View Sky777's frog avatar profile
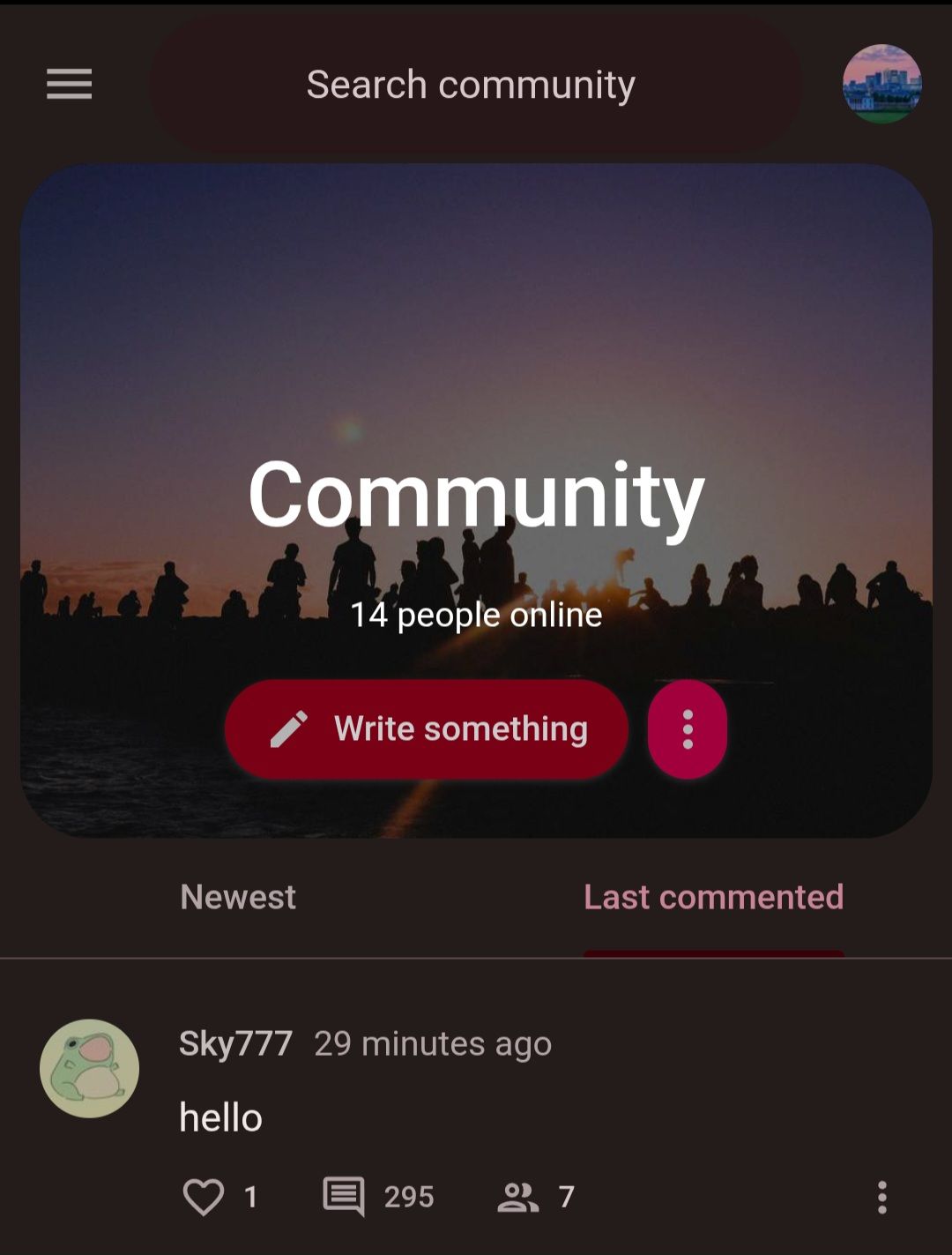Screen dimensions: 952x1255 [x=90, y=1069]
